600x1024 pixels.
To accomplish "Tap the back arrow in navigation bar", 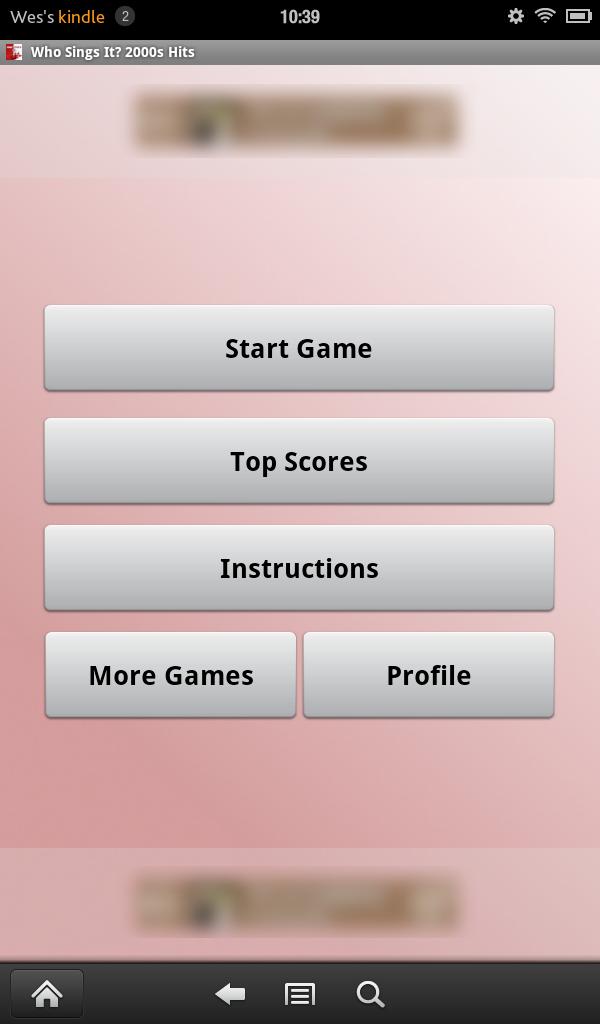I will point(230,993).
